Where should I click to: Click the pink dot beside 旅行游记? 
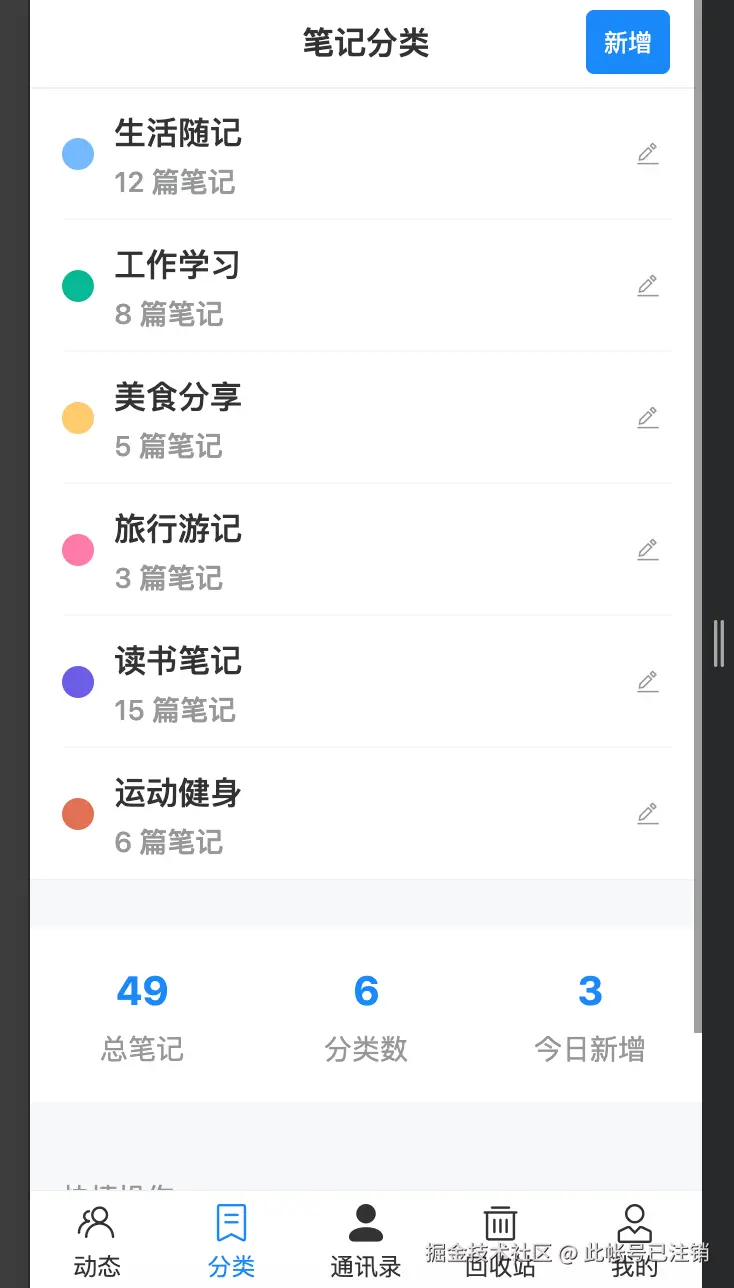pos(78,549)
